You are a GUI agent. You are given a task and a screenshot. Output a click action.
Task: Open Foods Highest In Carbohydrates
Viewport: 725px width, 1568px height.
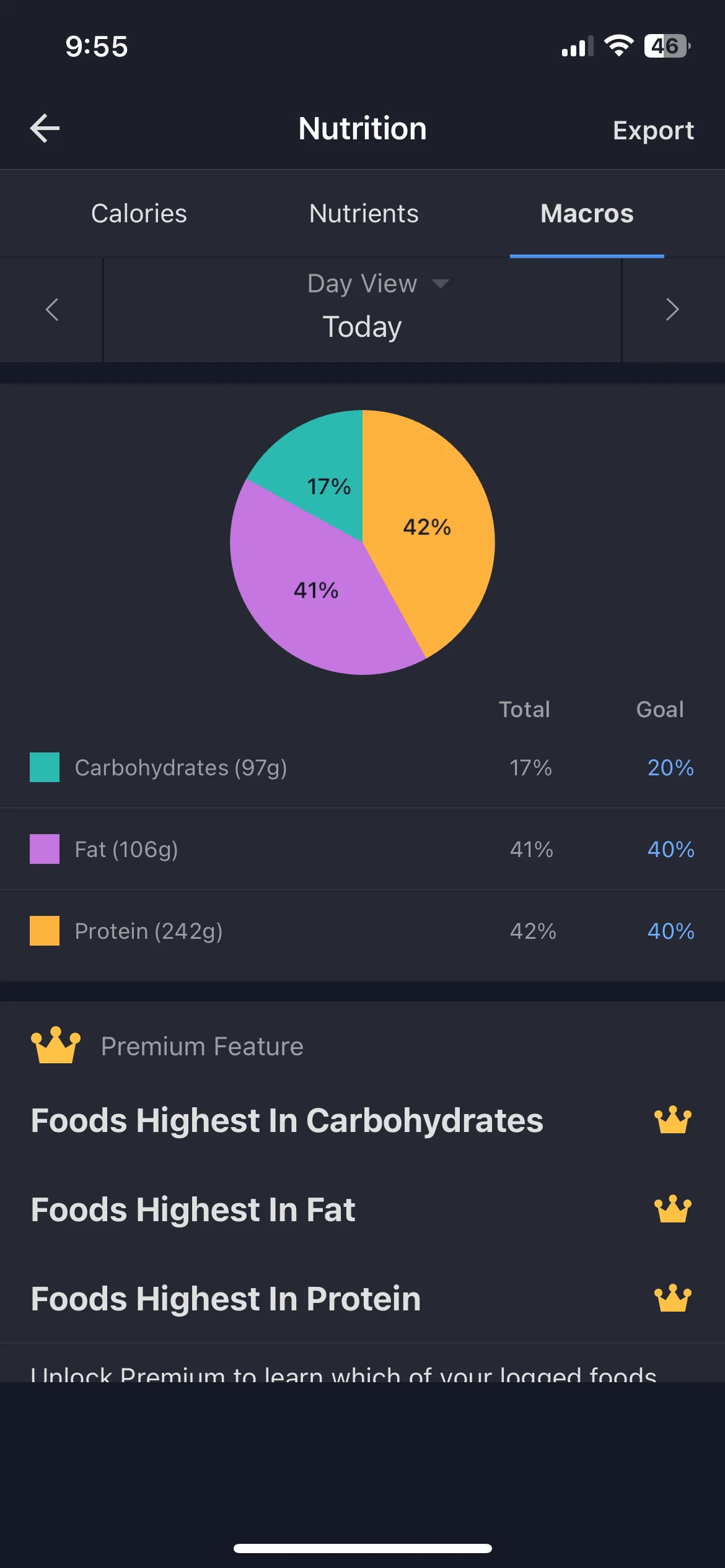coord(362,1121)
